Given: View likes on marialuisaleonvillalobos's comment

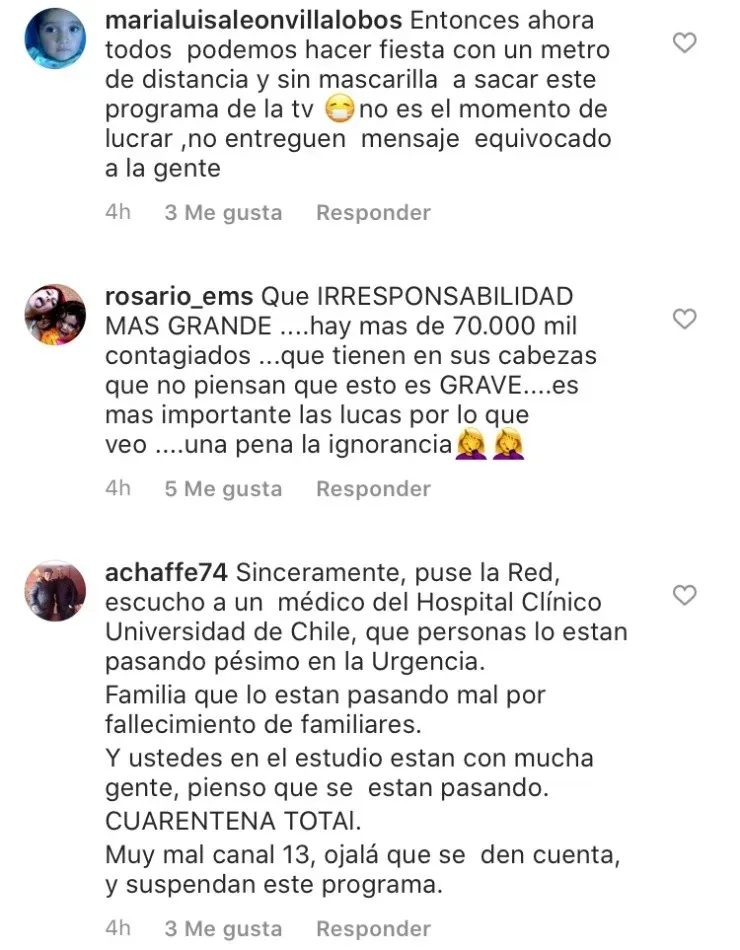Looking at the screenshot, I should pyautogui.click(x=223, y=213).
